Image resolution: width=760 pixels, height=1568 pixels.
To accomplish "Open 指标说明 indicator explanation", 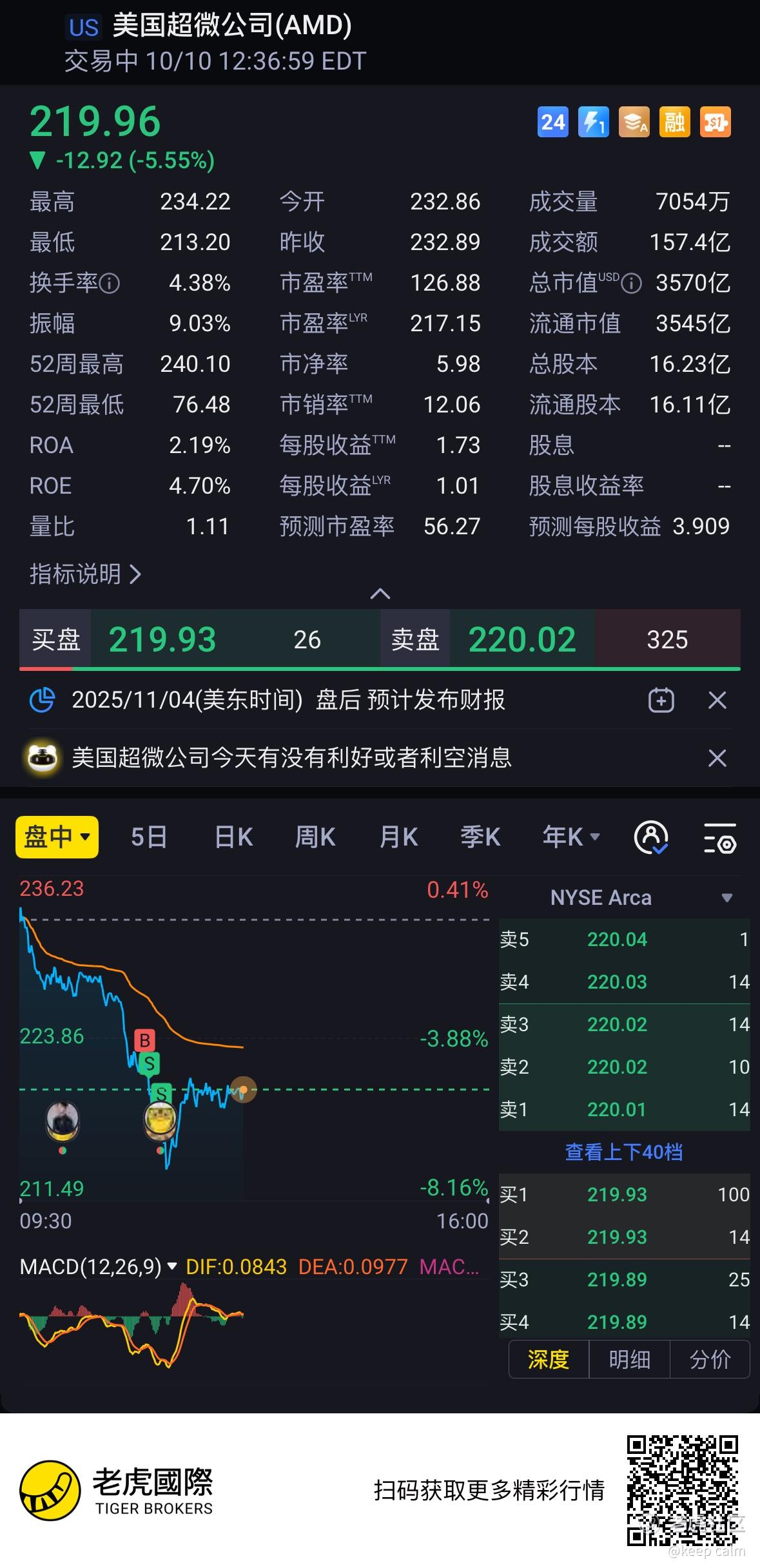I will [x=85, y=574].
